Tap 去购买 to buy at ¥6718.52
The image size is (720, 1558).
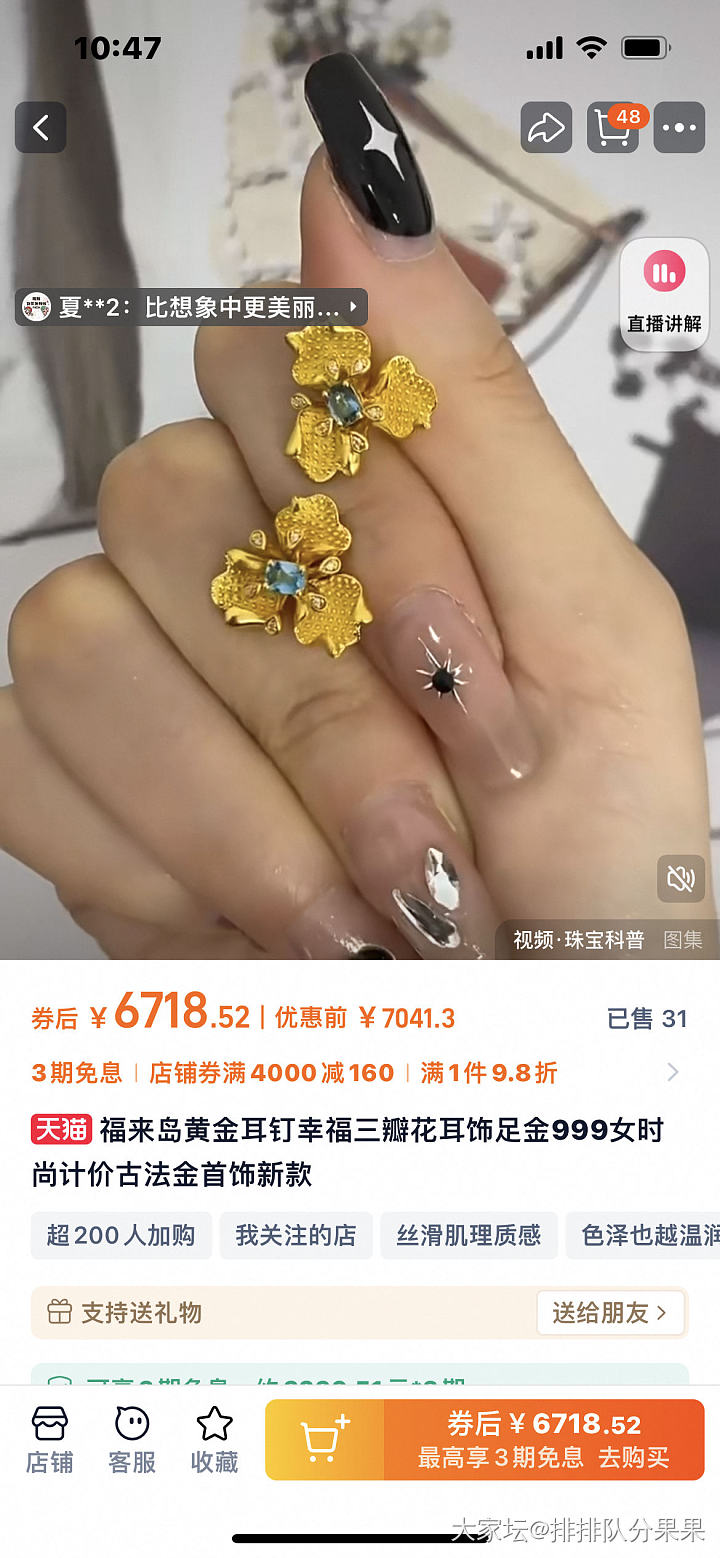[545, 1440]
